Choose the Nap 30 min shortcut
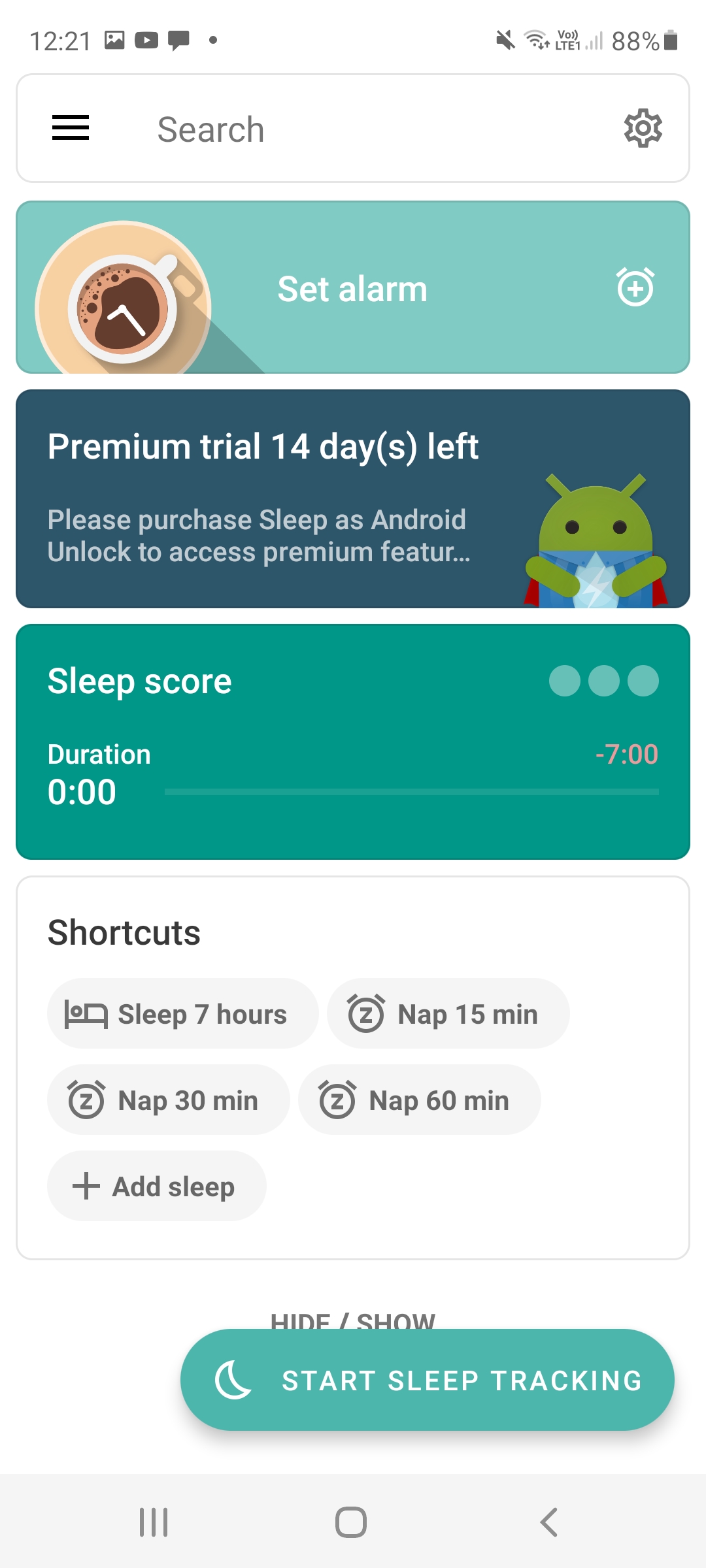 168,1100
